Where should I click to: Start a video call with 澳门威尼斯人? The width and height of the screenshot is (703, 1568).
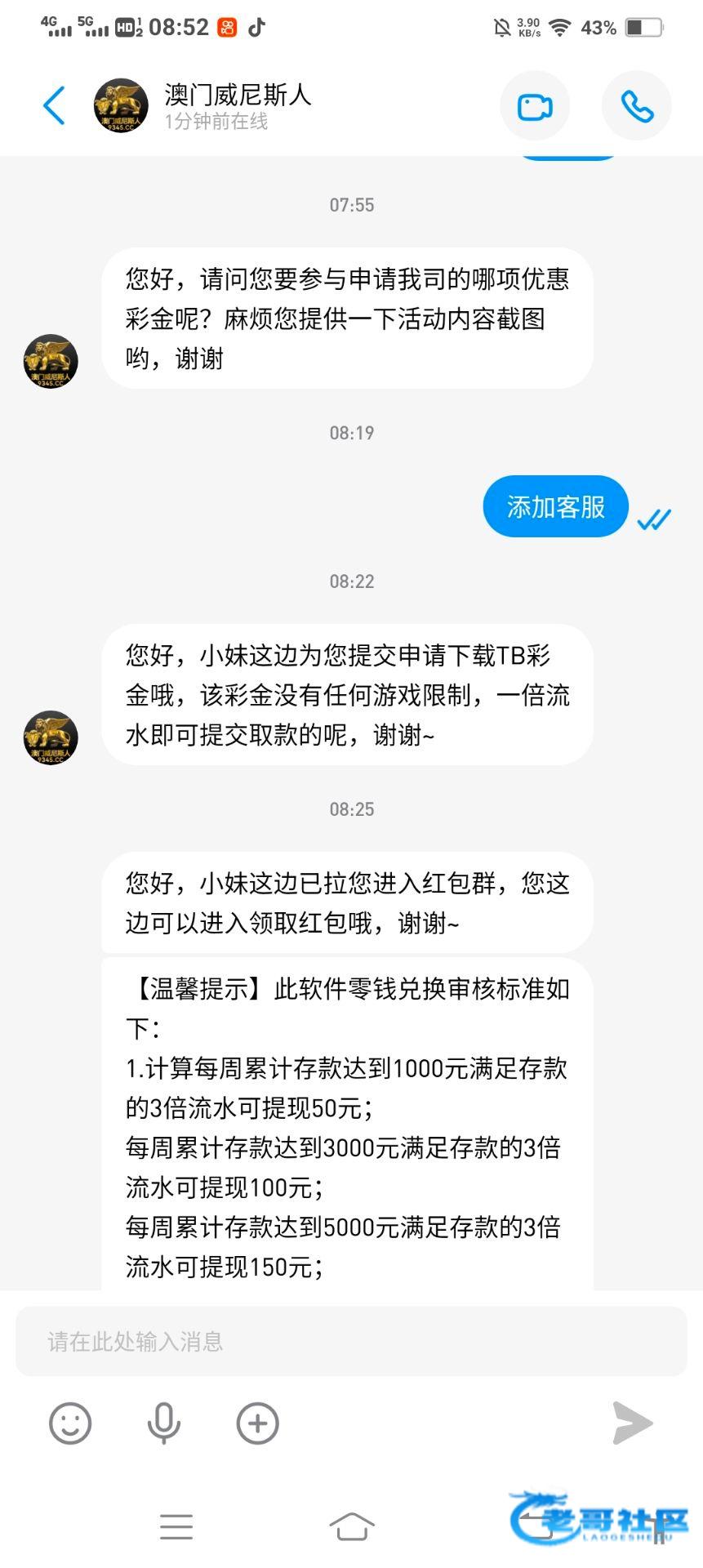coord(535,107)
